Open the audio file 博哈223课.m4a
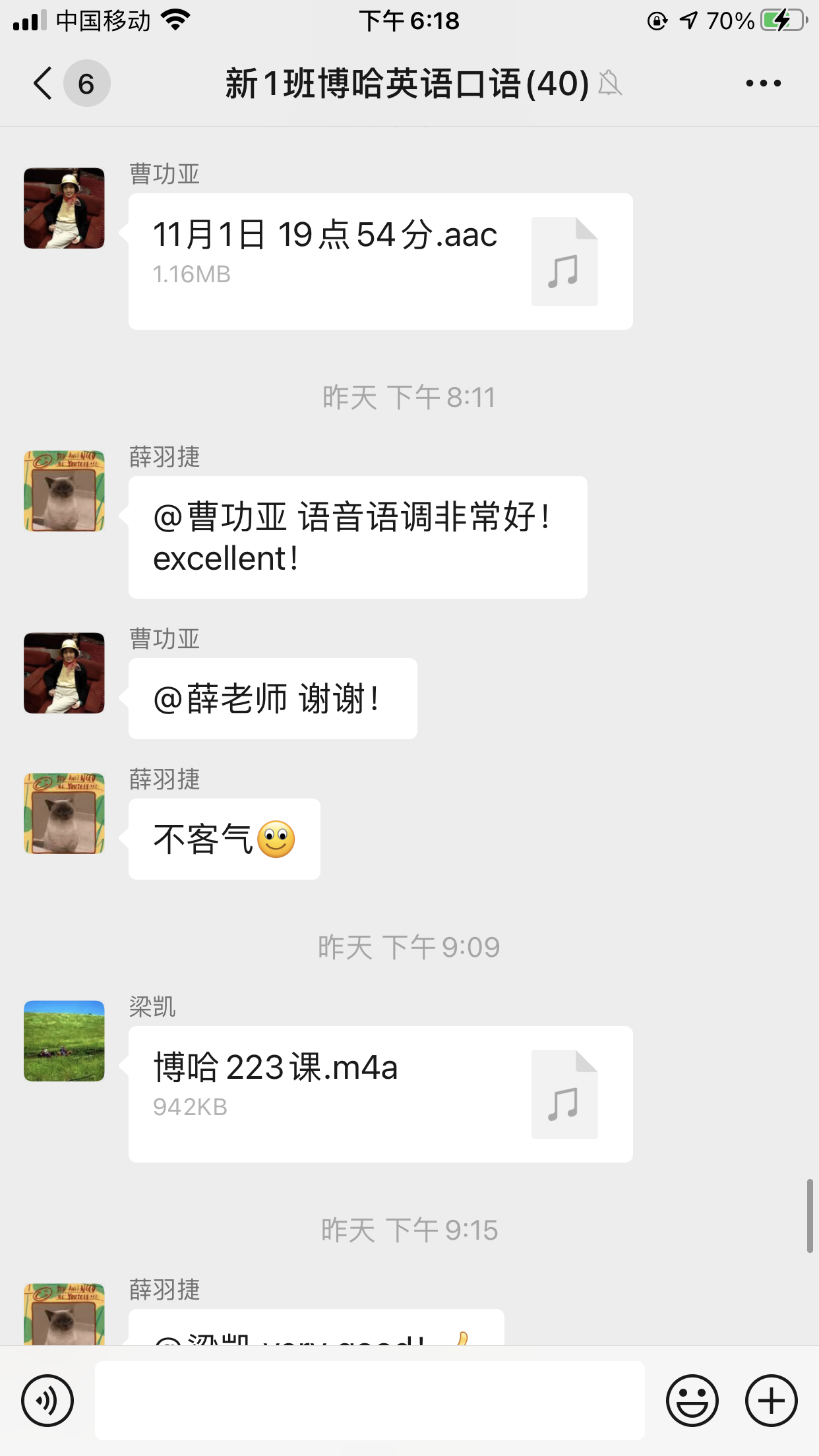The height and width of the screenshot is (1456, 819). click(x=380, y=1093)
